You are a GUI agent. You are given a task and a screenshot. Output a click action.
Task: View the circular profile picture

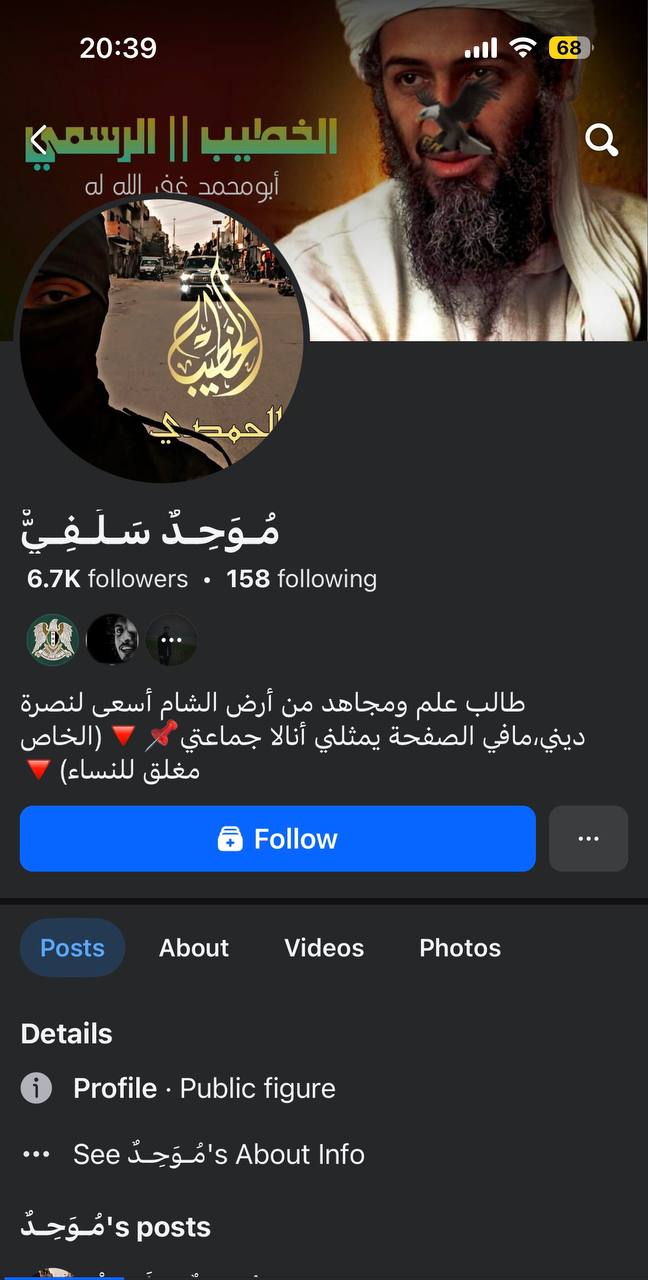pyautogui.click(x=162, y=340)
